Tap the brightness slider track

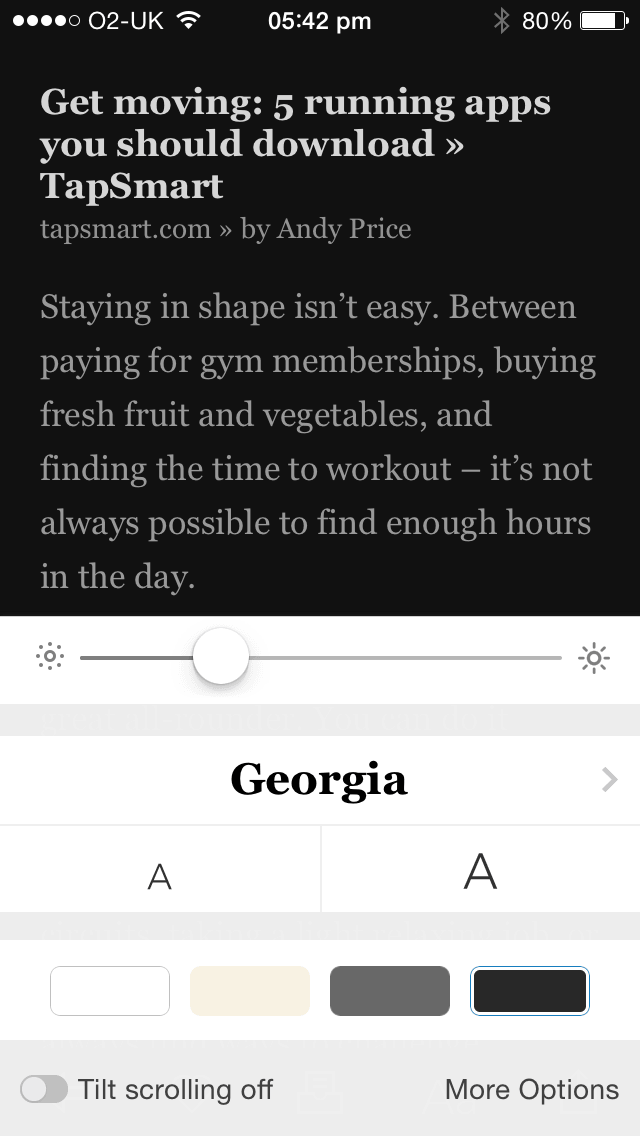click(320, 658)
